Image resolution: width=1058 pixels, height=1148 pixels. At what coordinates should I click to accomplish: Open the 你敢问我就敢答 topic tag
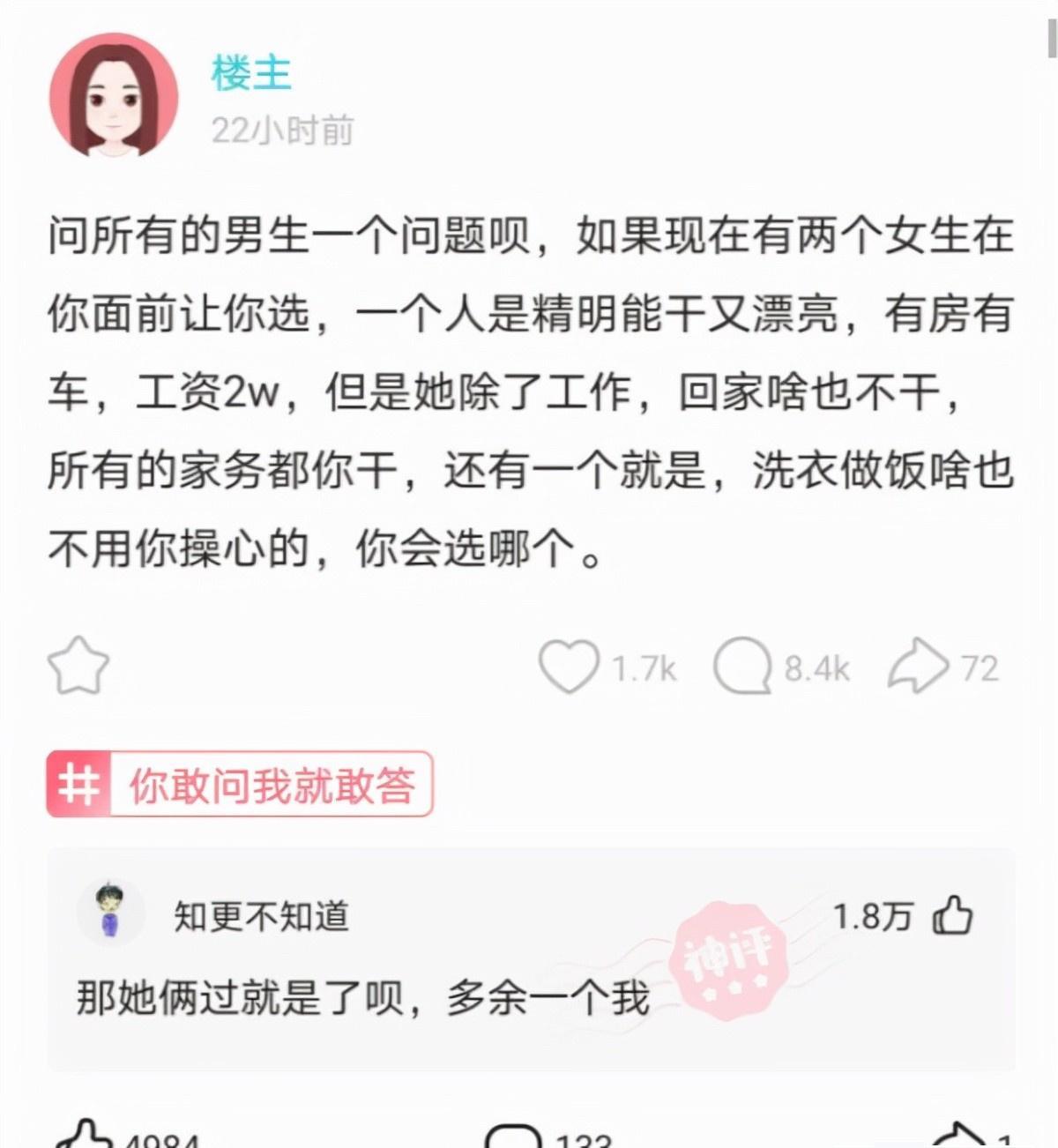point(240,784)
